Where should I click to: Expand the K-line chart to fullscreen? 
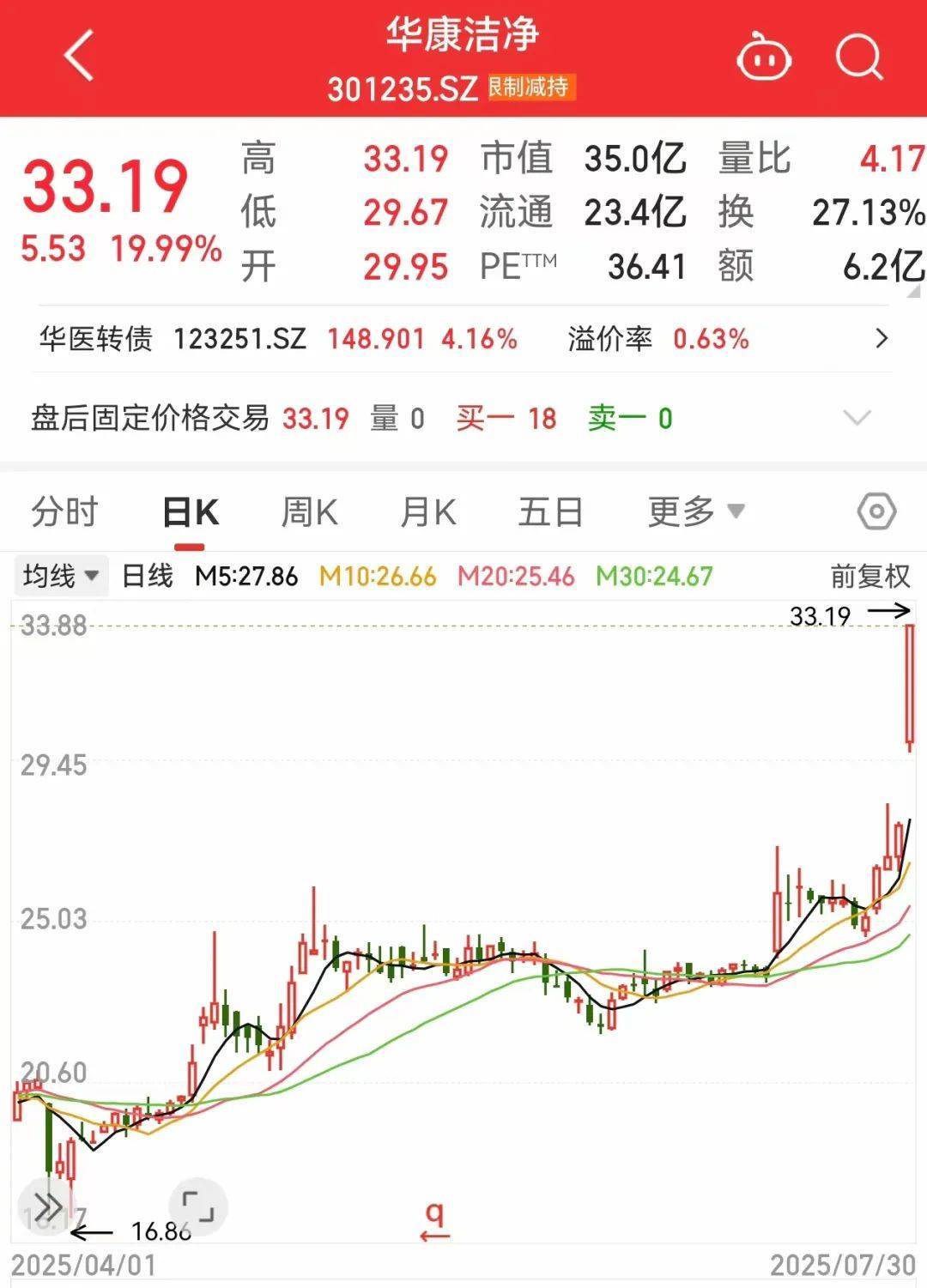(x=199, y=1206)
